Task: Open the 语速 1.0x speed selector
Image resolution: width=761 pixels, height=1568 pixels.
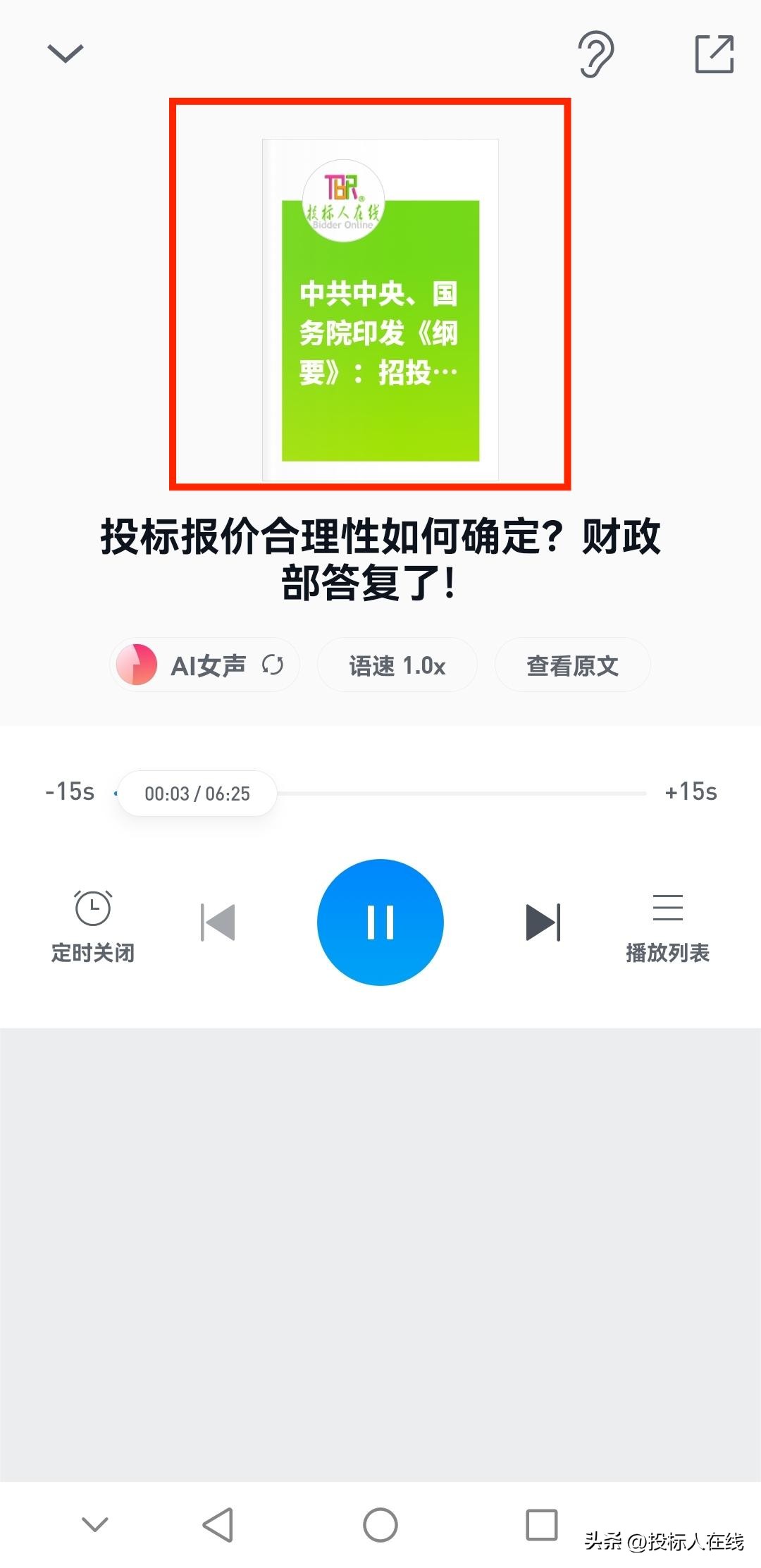Action: pos(397,664)
